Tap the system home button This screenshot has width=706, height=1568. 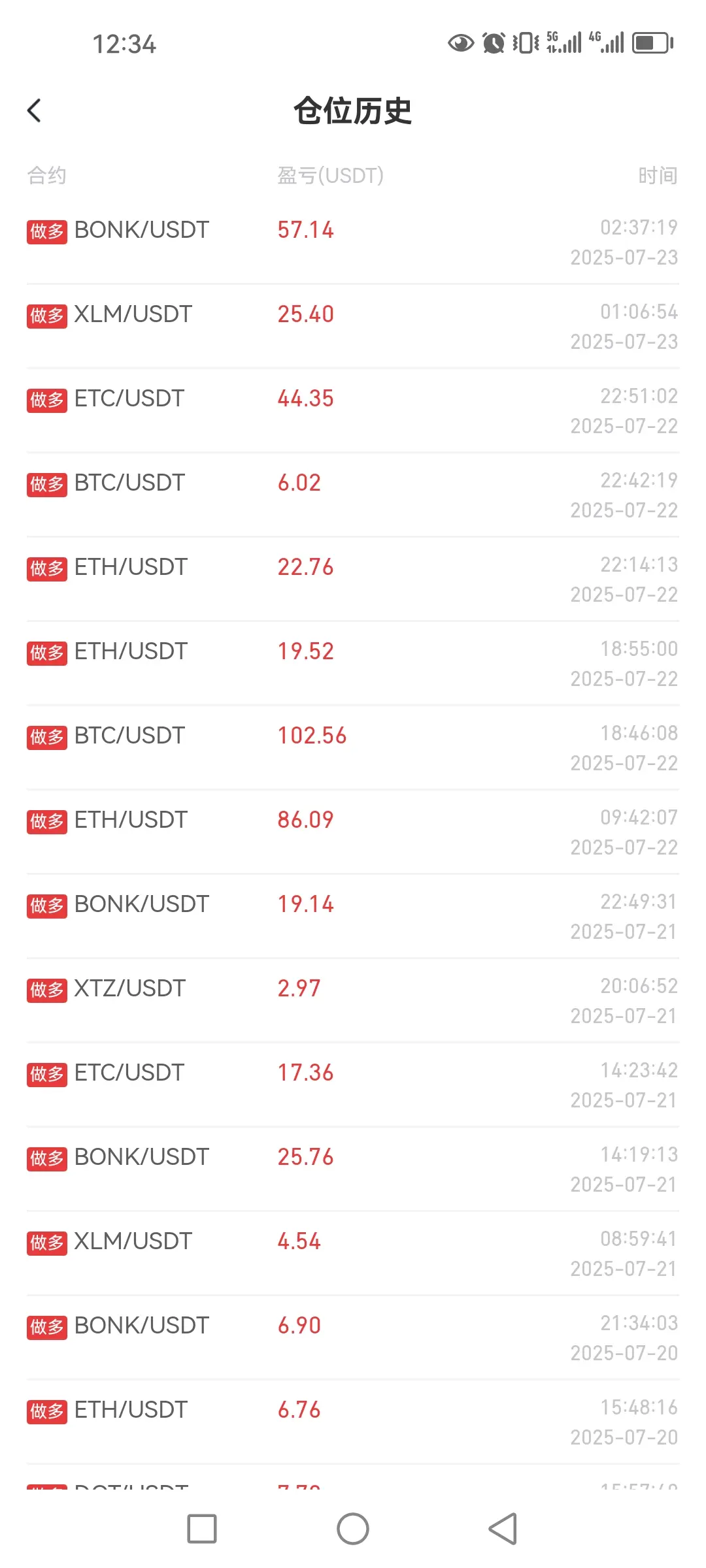[x=353, y=1529]
